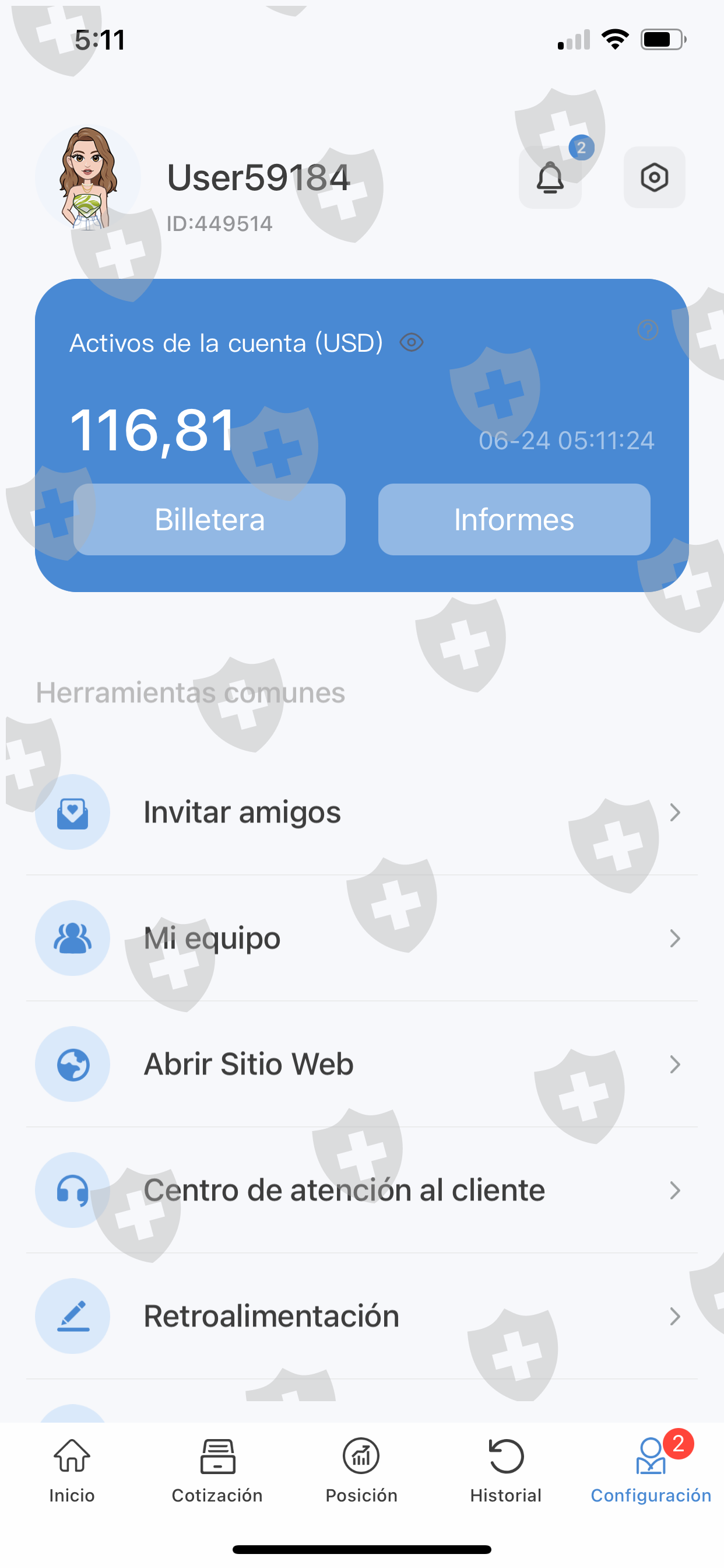The width and height of the screenshot is (724, 1568).
Task: Open Informes
Action: [x=514, y=519]
